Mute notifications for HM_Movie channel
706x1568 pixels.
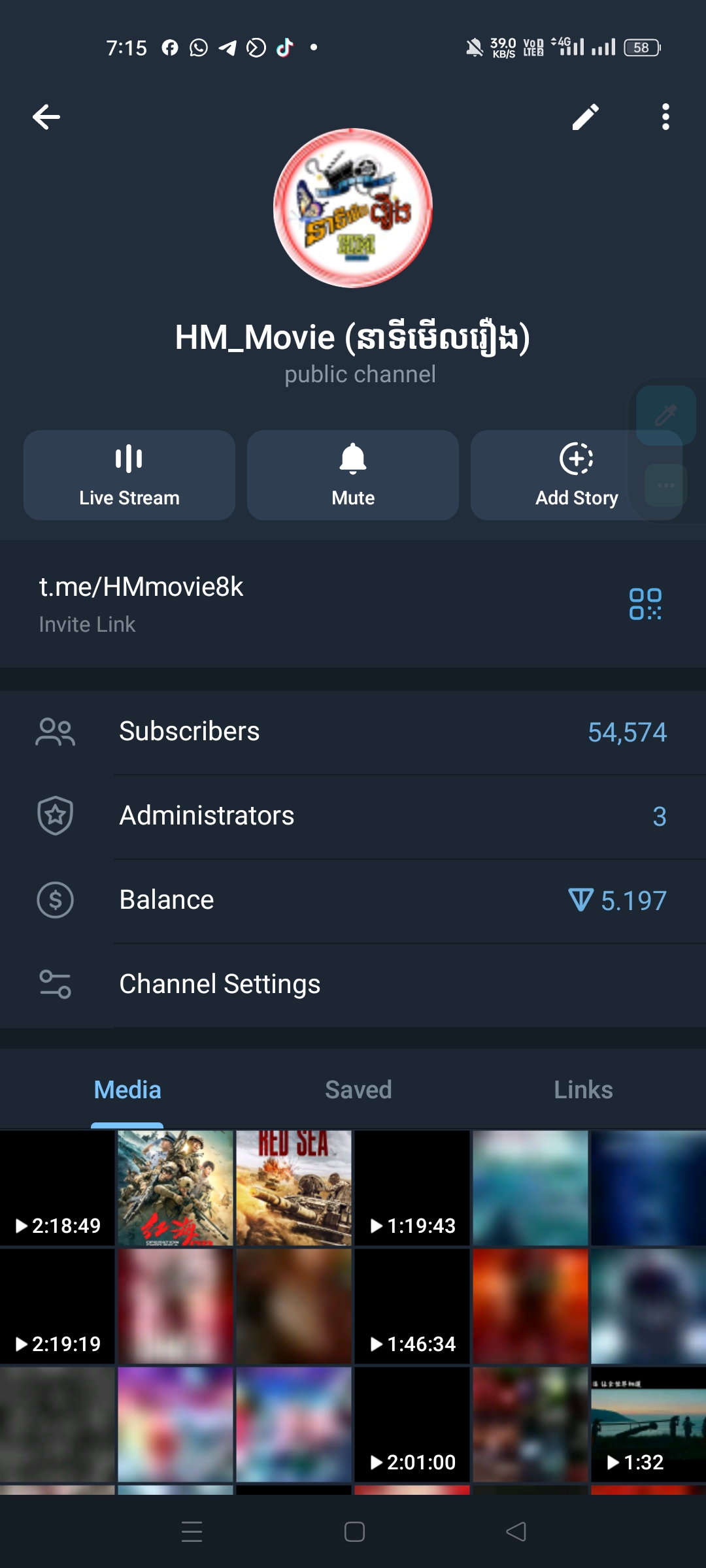[x=352, y=475]
